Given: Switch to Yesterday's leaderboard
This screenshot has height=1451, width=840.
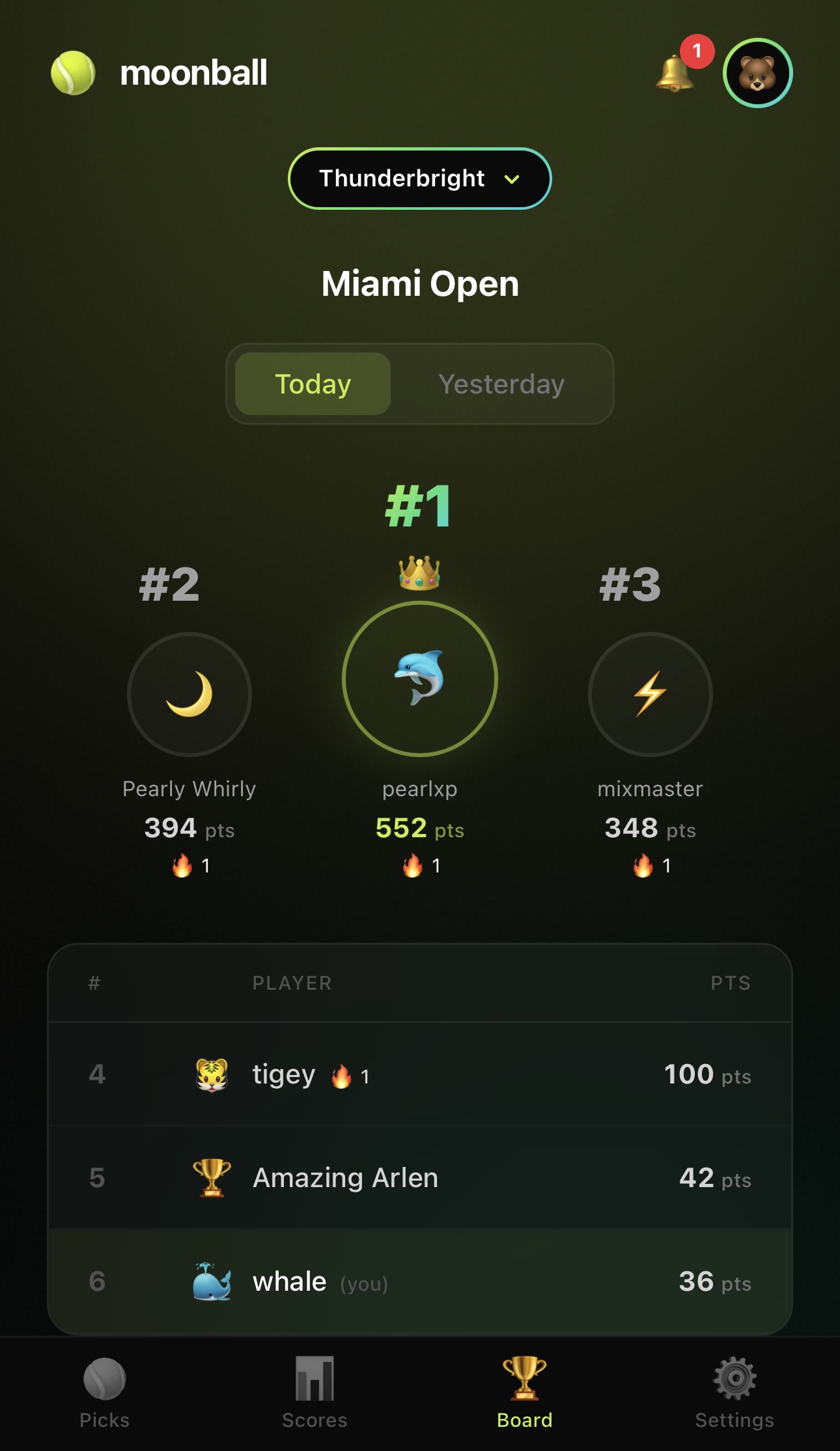Looking at the screenshot, I should coord(501,384).
